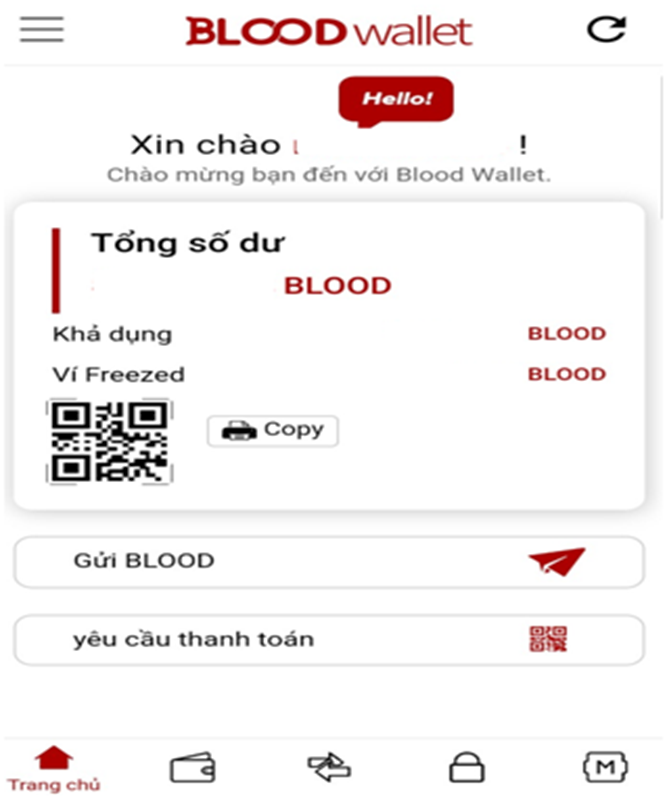Image resolution: width=667 pixels, height=799 pixels.
Task: Open Gửi BLOOD to send tokens
Action: (x=328, y=562)
